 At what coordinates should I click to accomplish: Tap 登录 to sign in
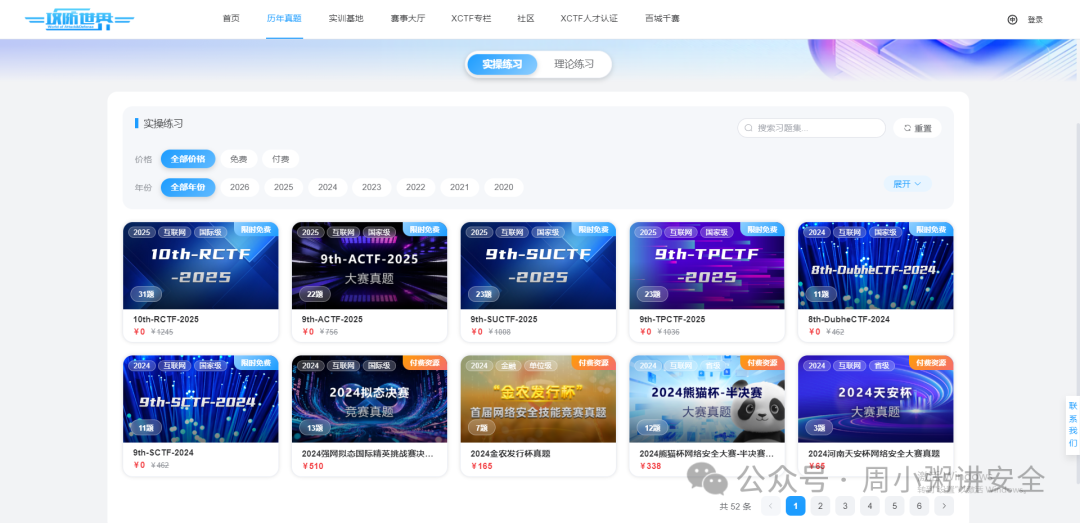click(1035, 19)
